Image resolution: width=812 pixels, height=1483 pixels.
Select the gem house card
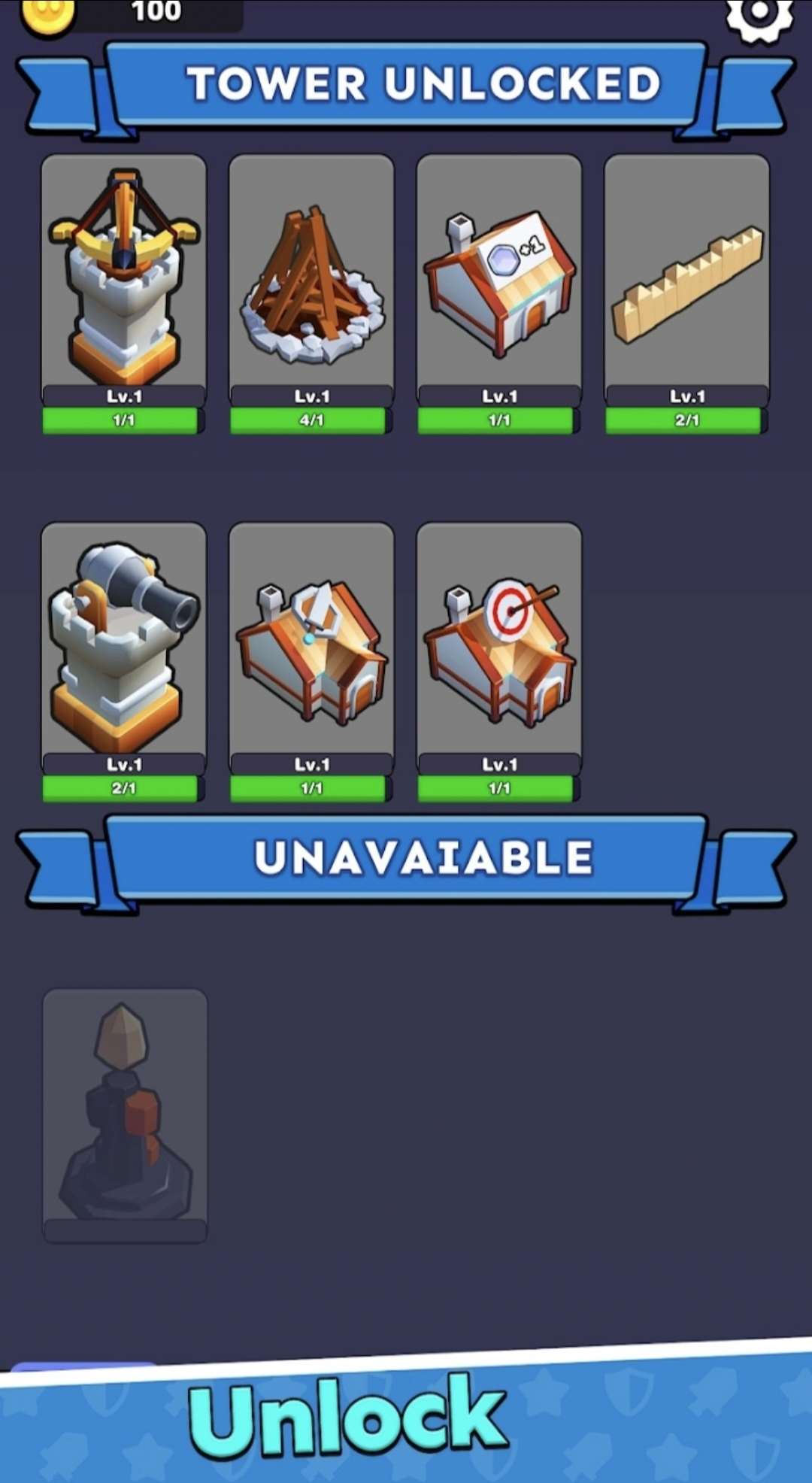click(499, 294)
